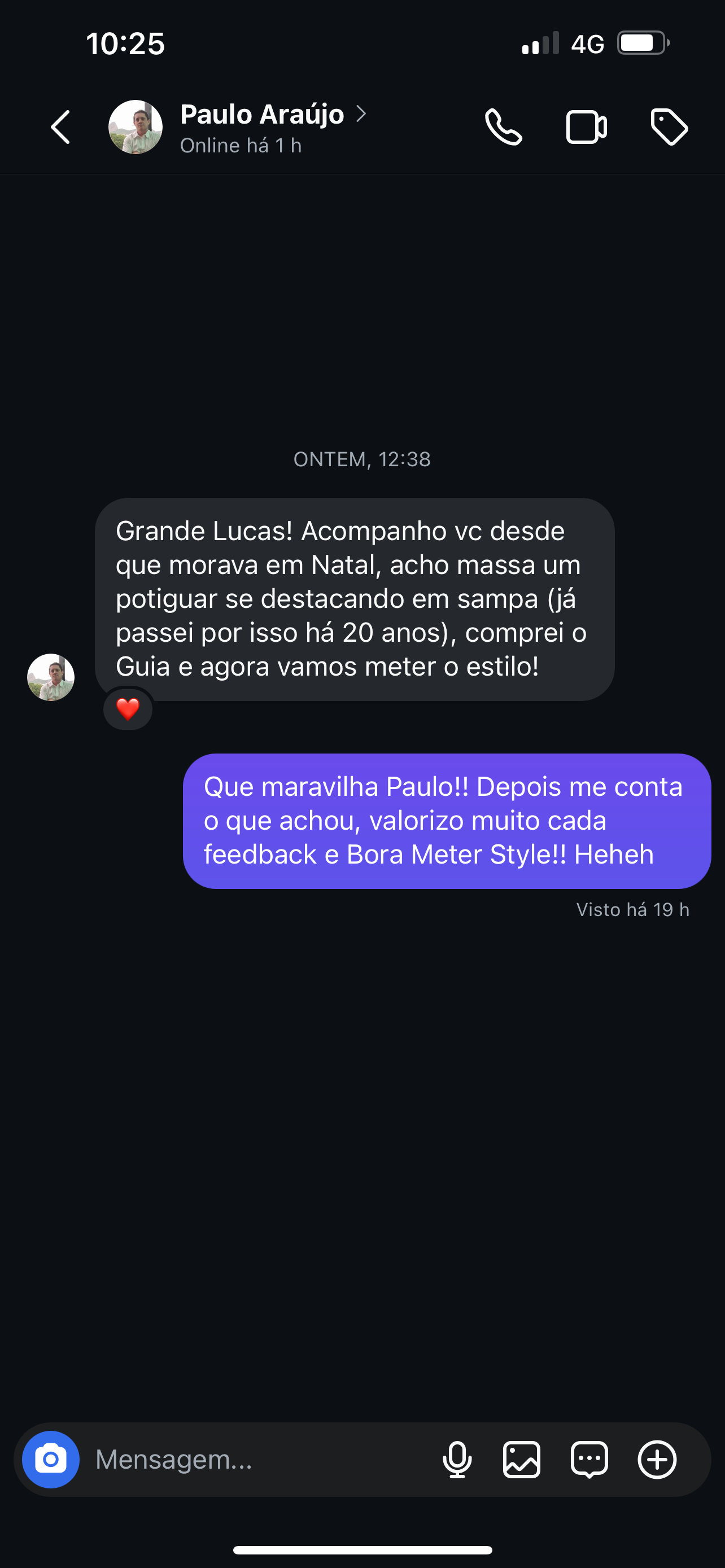Start a video call with Paulo
The height and width of the screenshot is (1568, 725).
[586, 127]
